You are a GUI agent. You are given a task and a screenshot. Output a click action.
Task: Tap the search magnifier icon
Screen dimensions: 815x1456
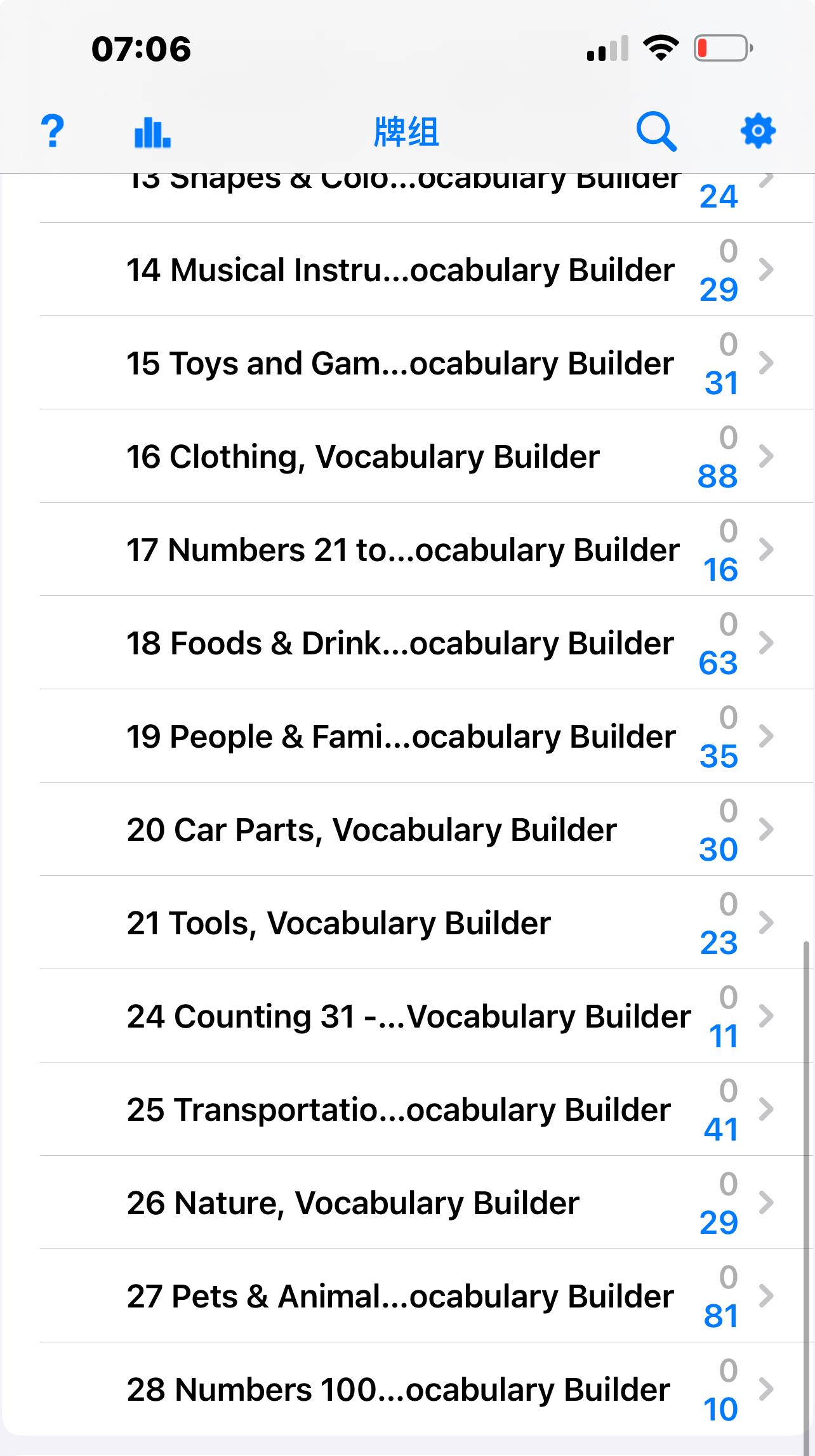pos(656,131)
